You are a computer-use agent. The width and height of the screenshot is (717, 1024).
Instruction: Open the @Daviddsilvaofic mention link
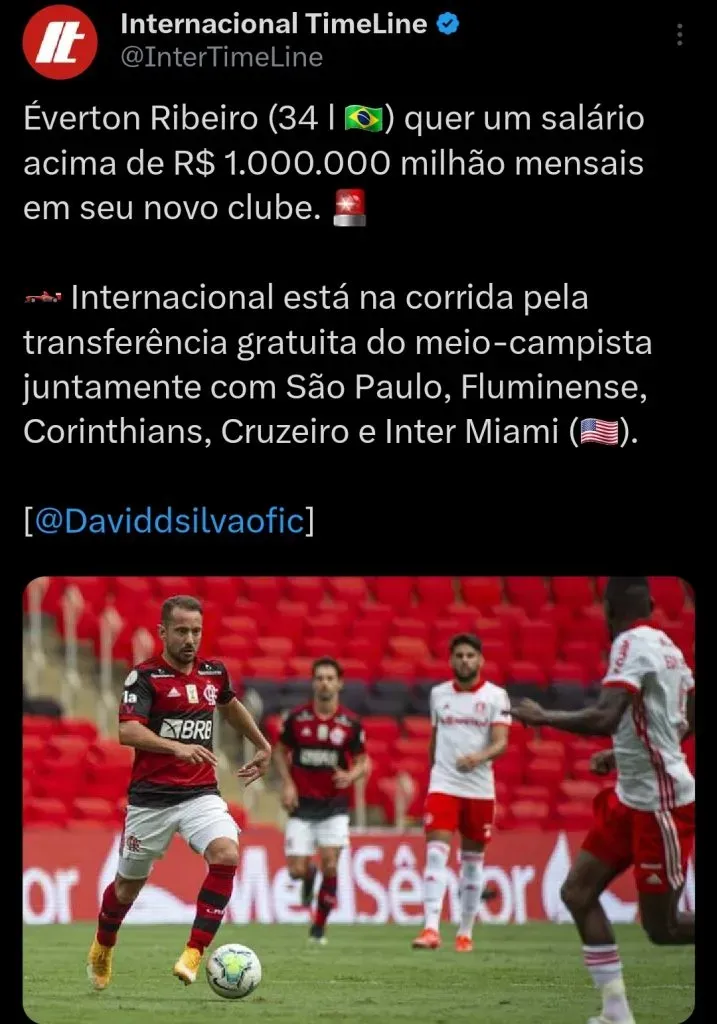click(169, 520)
